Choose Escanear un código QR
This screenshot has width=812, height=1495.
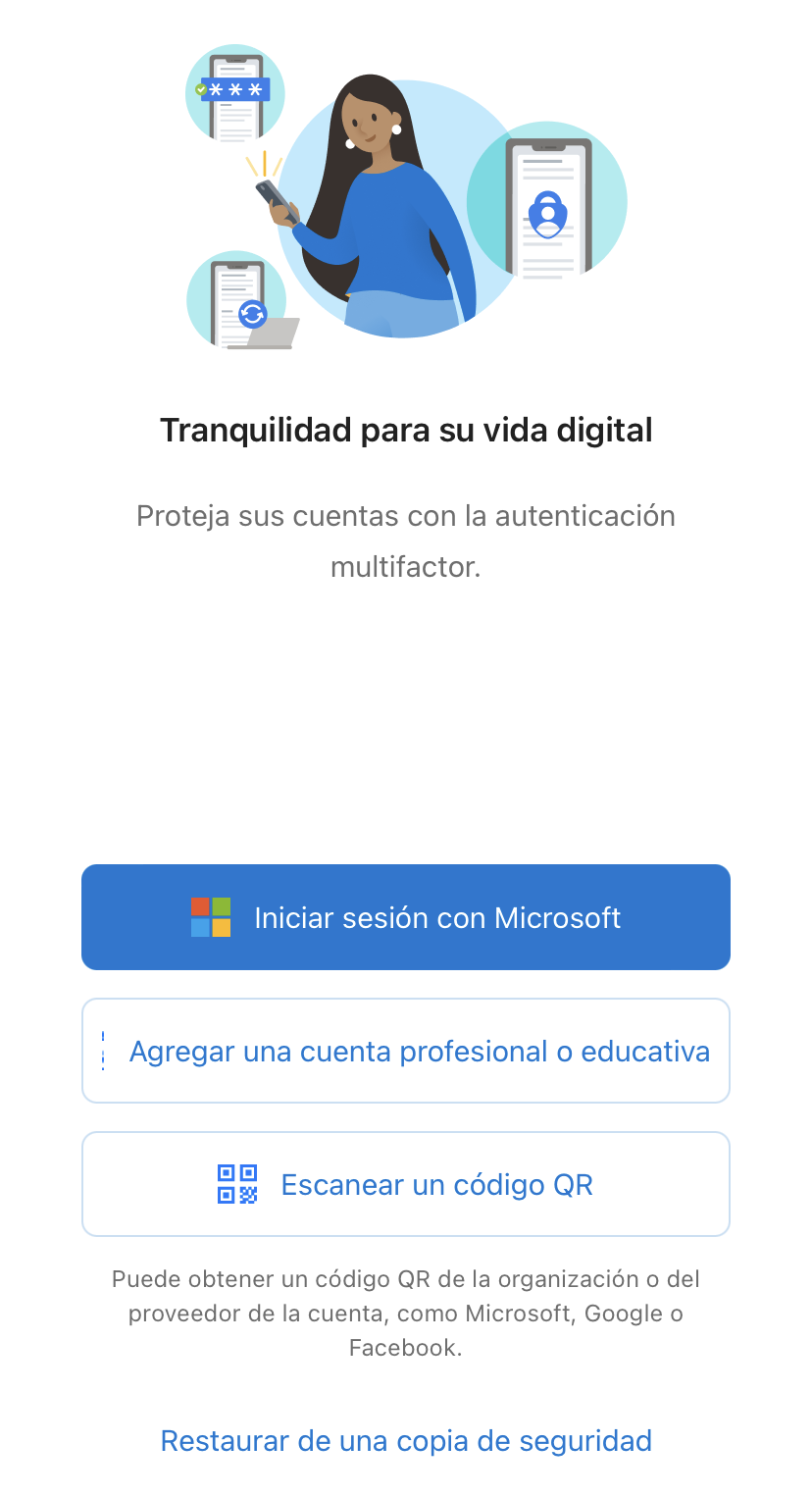click(x=406, y=1184)
